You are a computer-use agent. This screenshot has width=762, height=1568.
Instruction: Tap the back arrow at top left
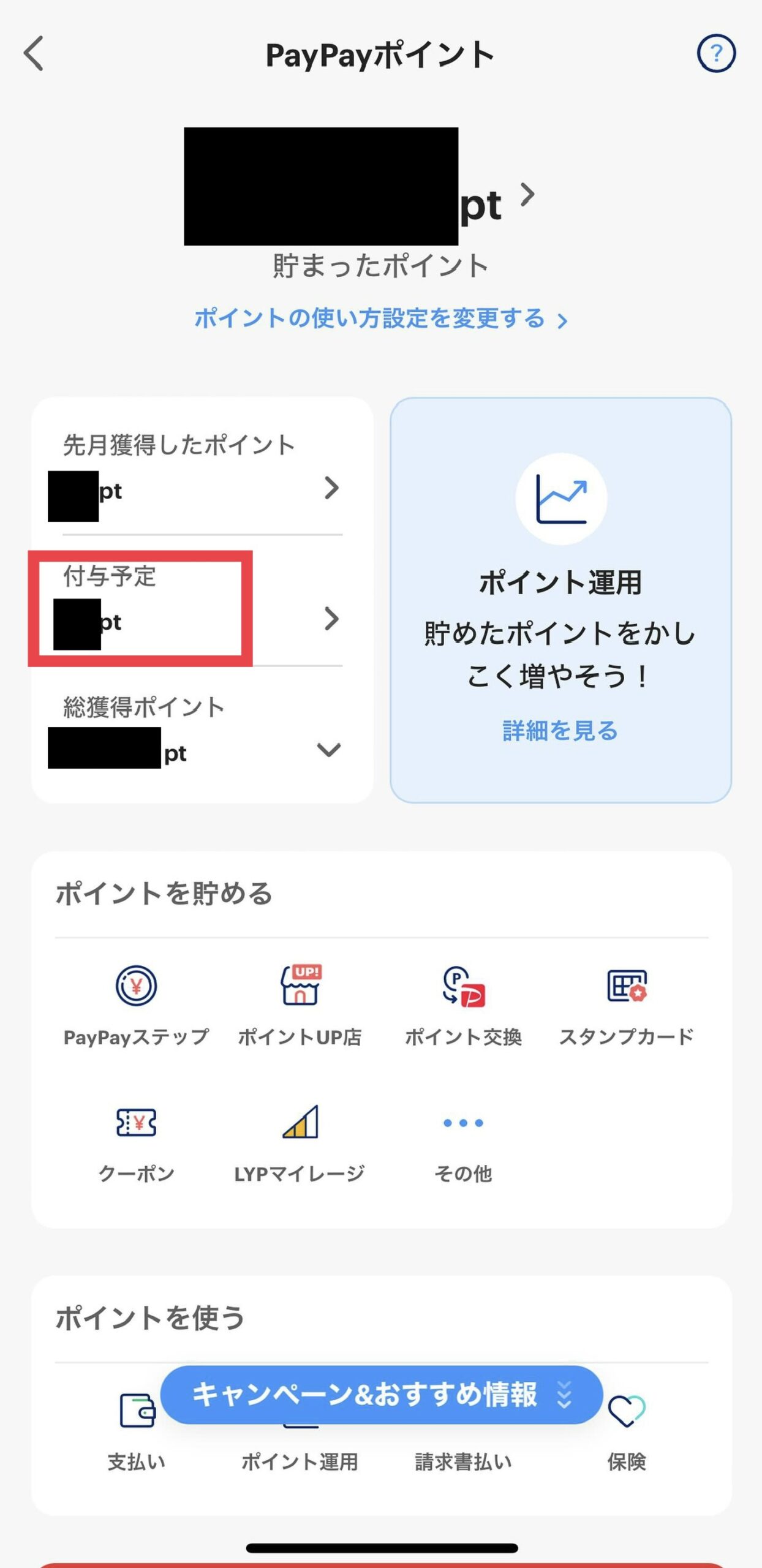34,54
